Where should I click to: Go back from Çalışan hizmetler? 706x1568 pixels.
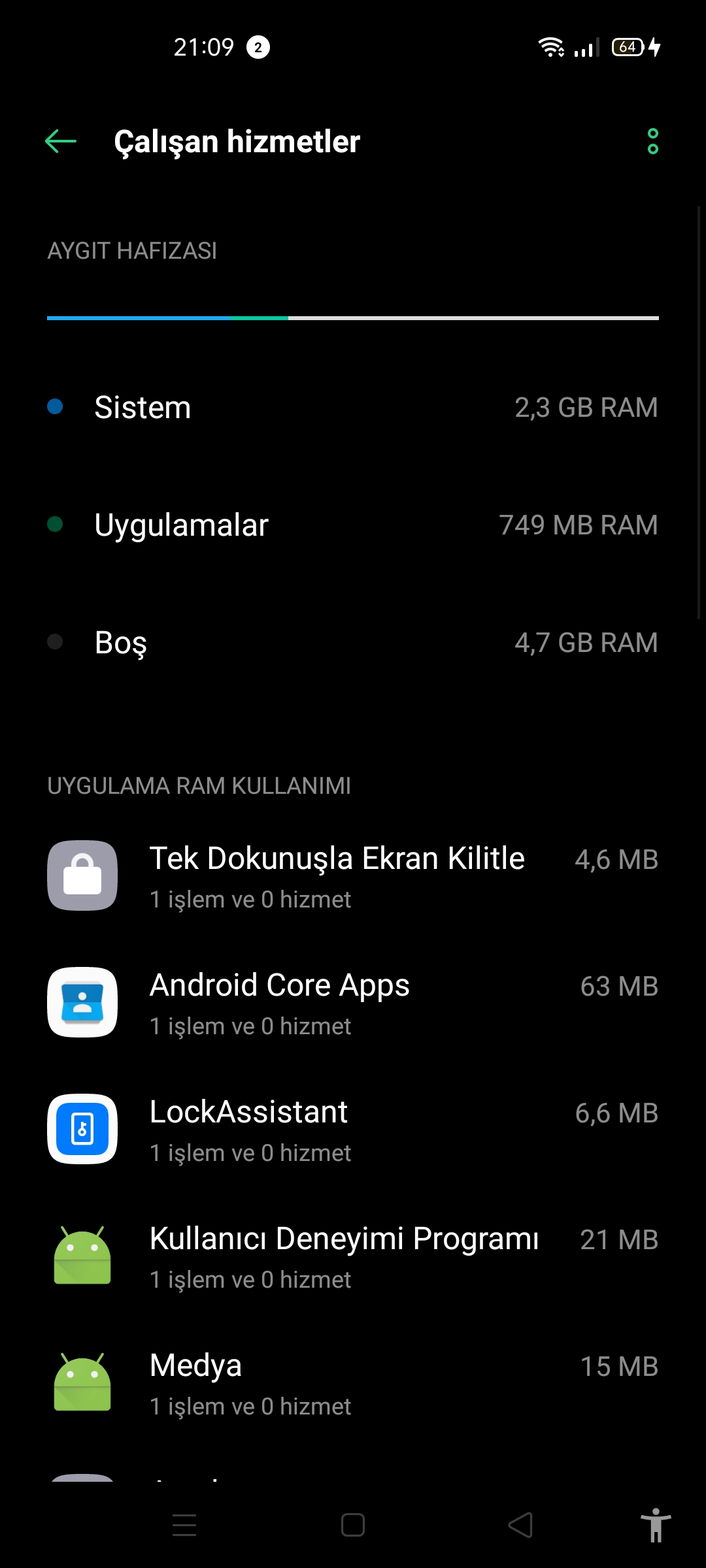coord(61,141)
